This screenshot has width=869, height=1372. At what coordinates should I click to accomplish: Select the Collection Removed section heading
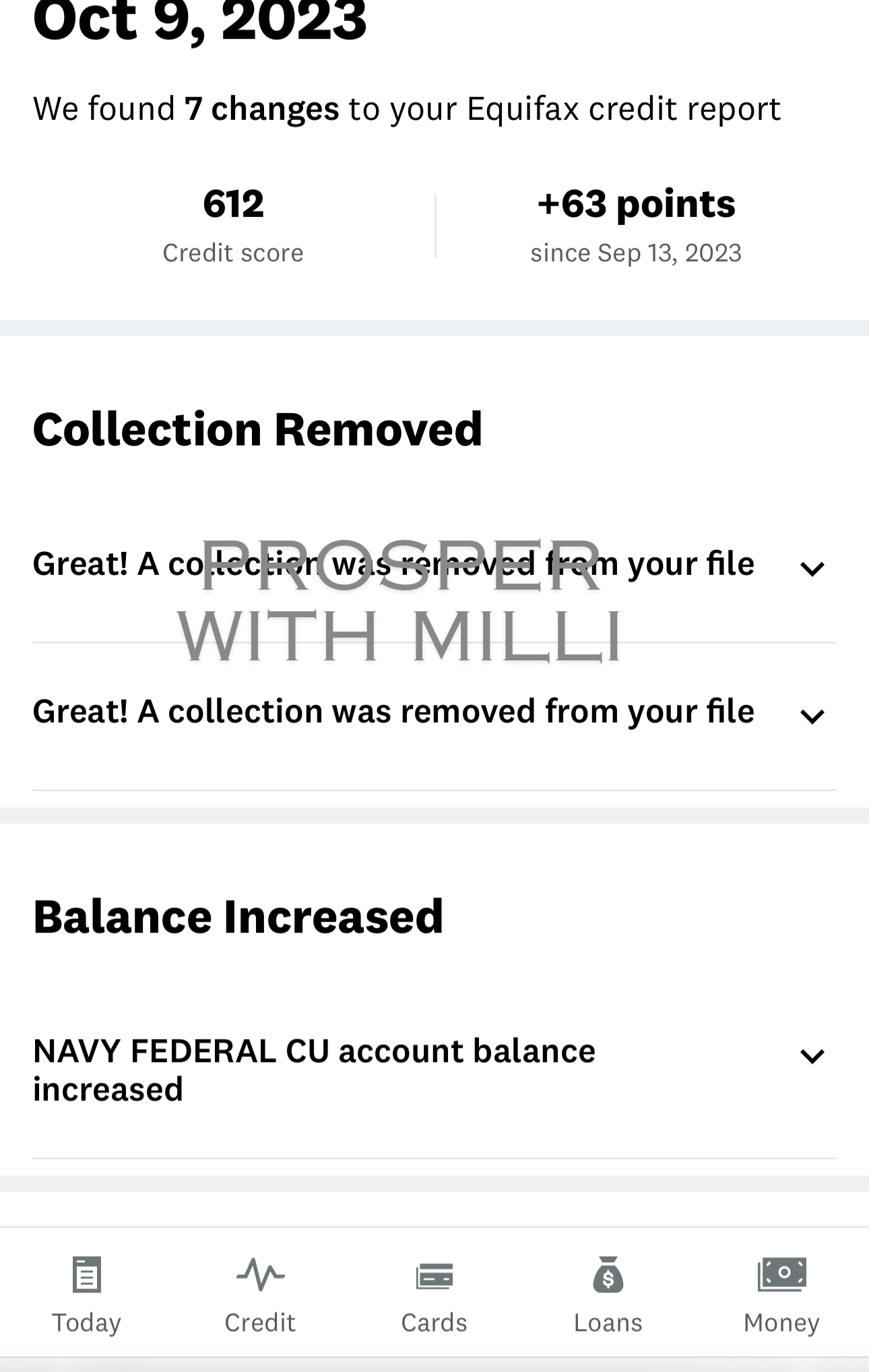(258, 429)
